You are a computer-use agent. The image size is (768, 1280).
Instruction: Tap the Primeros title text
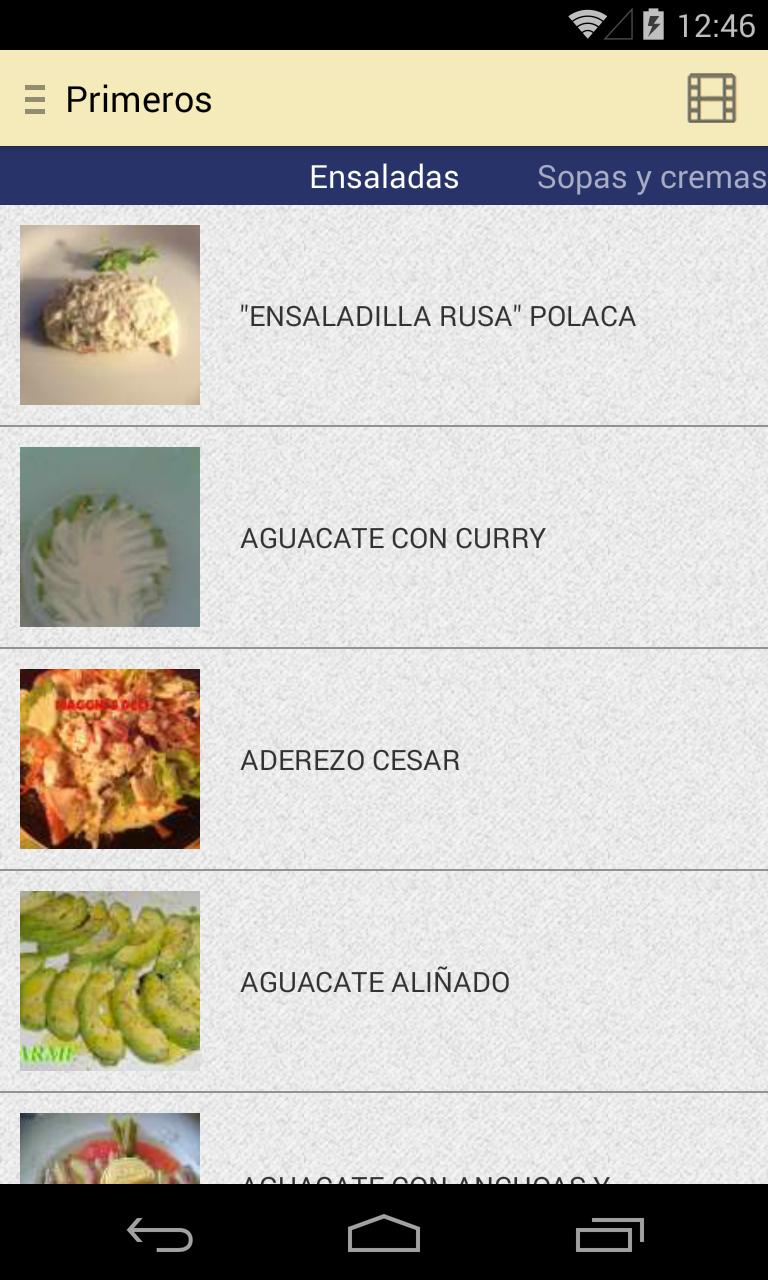coord(139,99)
